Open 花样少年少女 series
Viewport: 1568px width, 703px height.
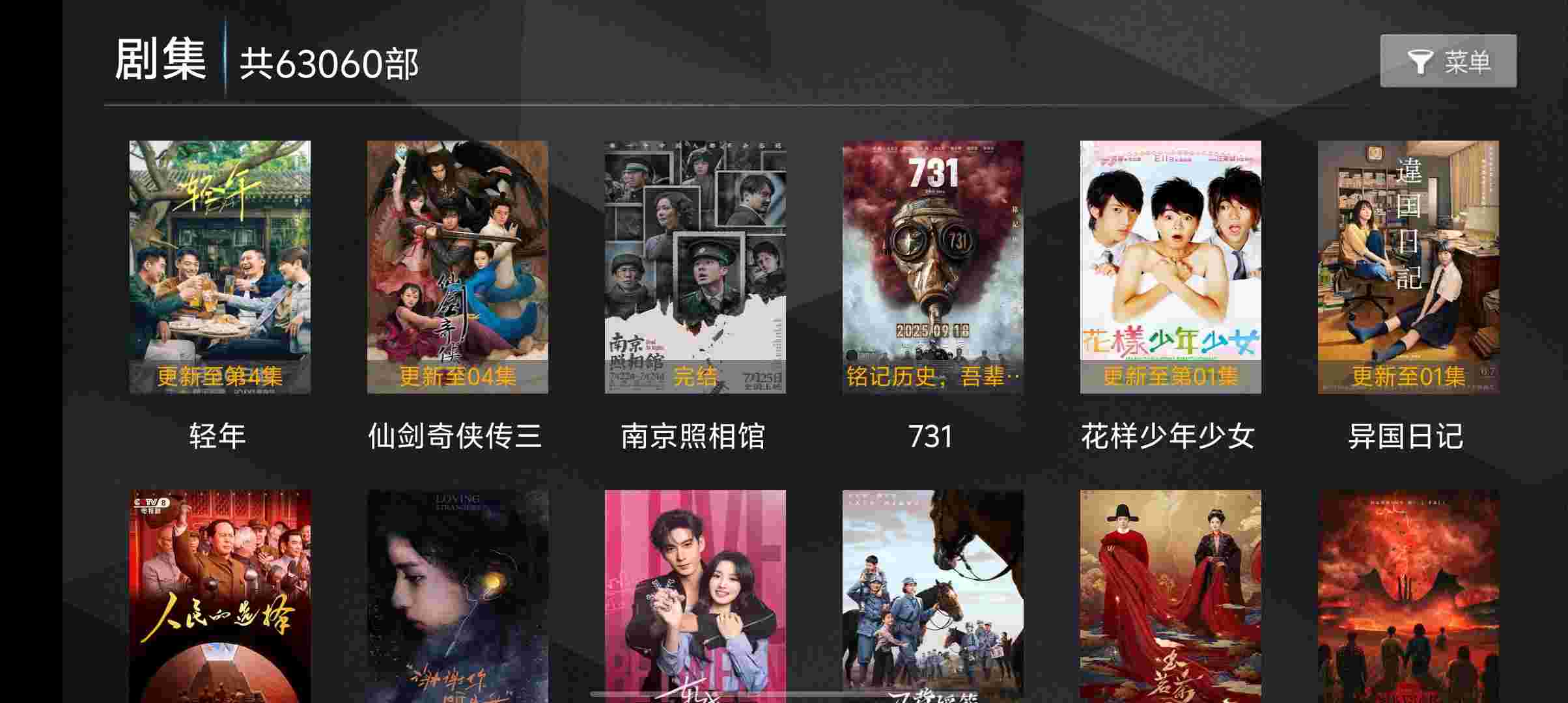point(1170,267)
